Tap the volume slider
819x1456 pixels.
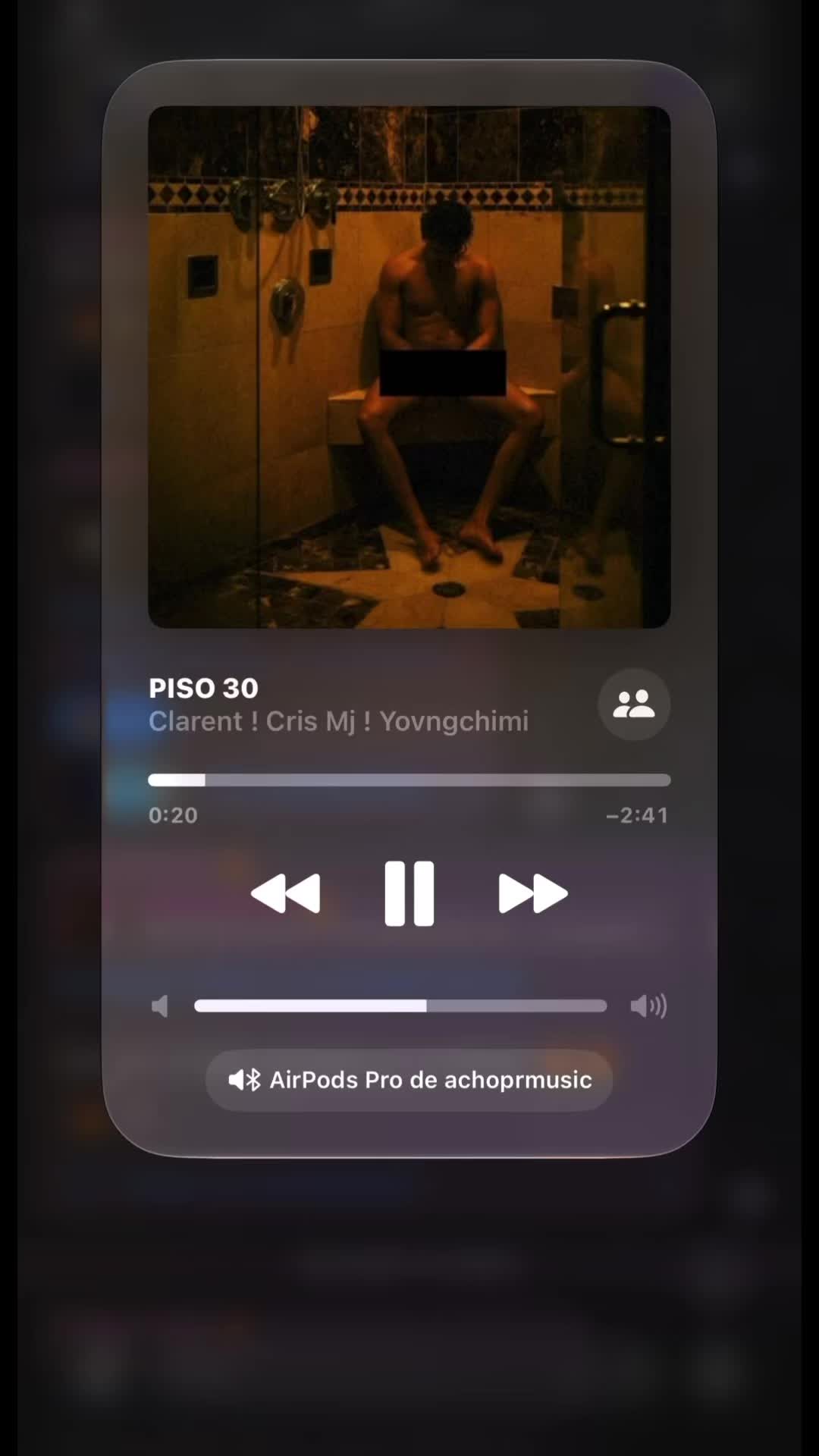(400, 1006)
